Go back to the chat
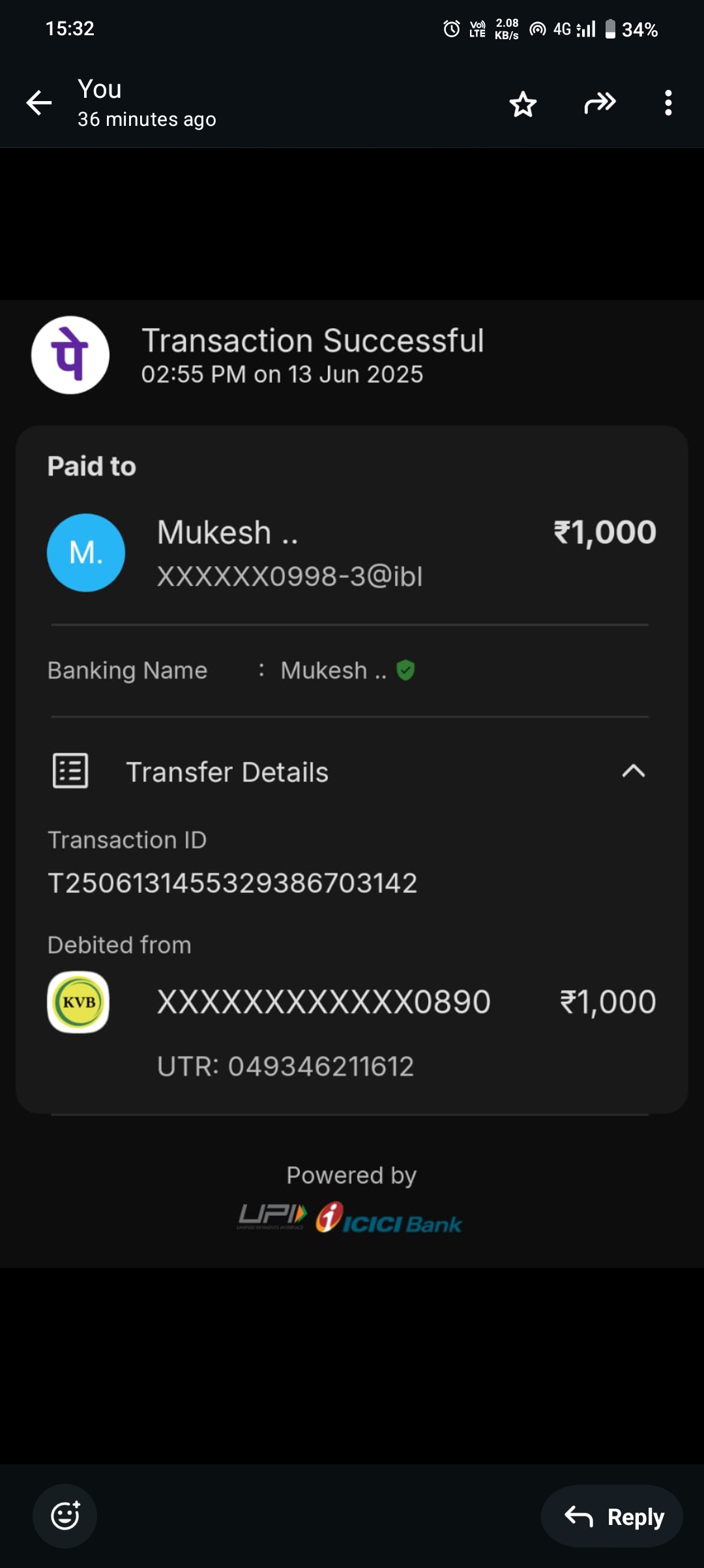This screenshot has height=1568, width=704. tap(39, 103)
